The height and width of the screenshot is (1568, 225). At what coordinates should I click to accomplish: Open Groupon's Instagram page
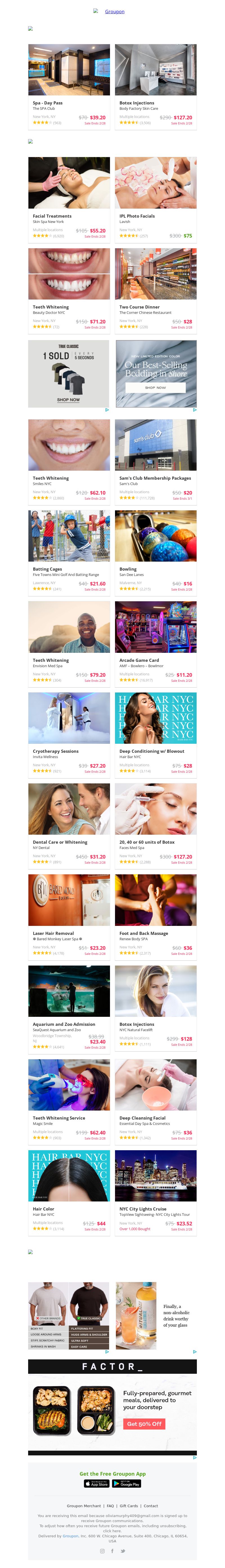point(102,1551)
